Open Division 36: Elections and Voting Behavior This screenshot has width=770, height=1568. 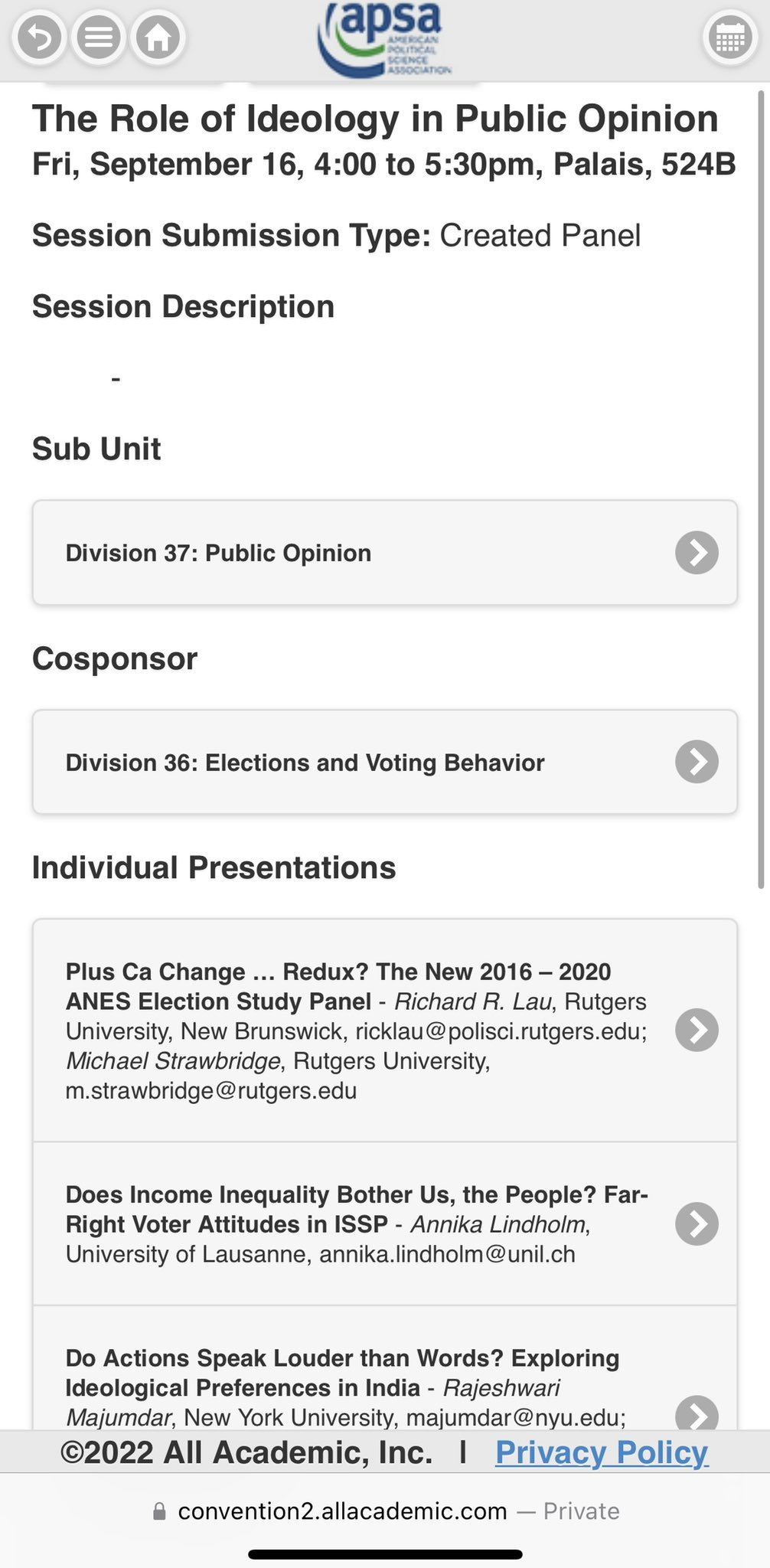pyautogui.click(x=385, y=762)
